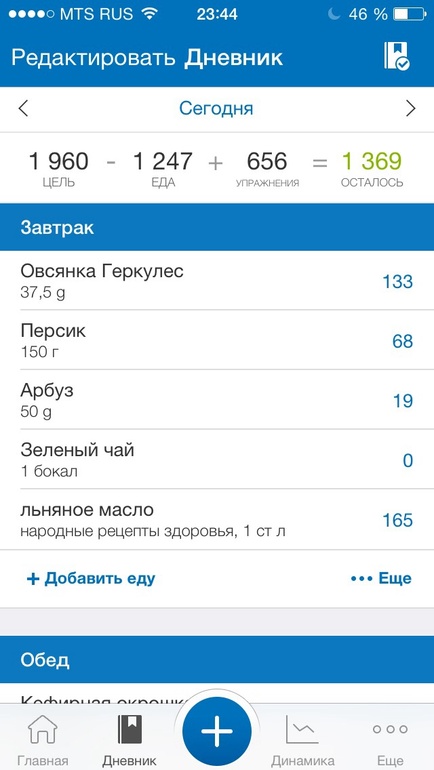Go to the previous day arrow
Screen dimensions: 434x770
(23, 109)
